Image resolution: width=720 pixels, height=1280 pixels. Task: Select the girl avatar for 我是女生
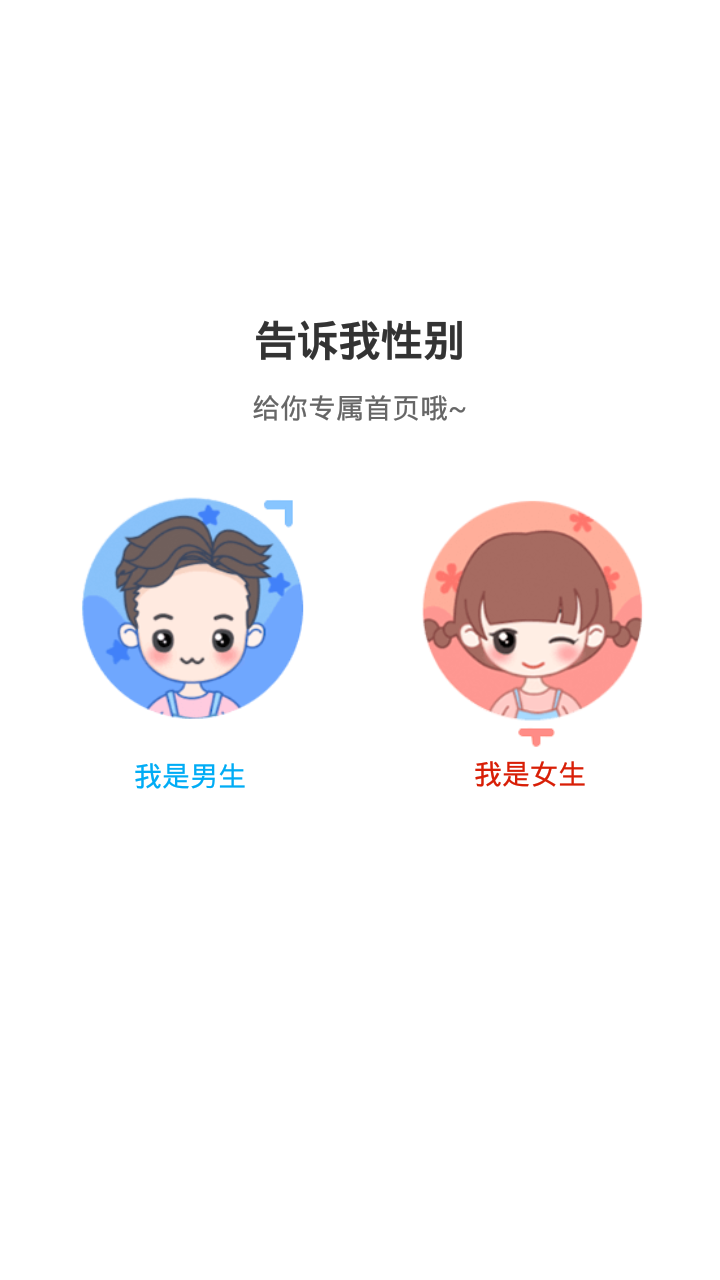point(532,610)
